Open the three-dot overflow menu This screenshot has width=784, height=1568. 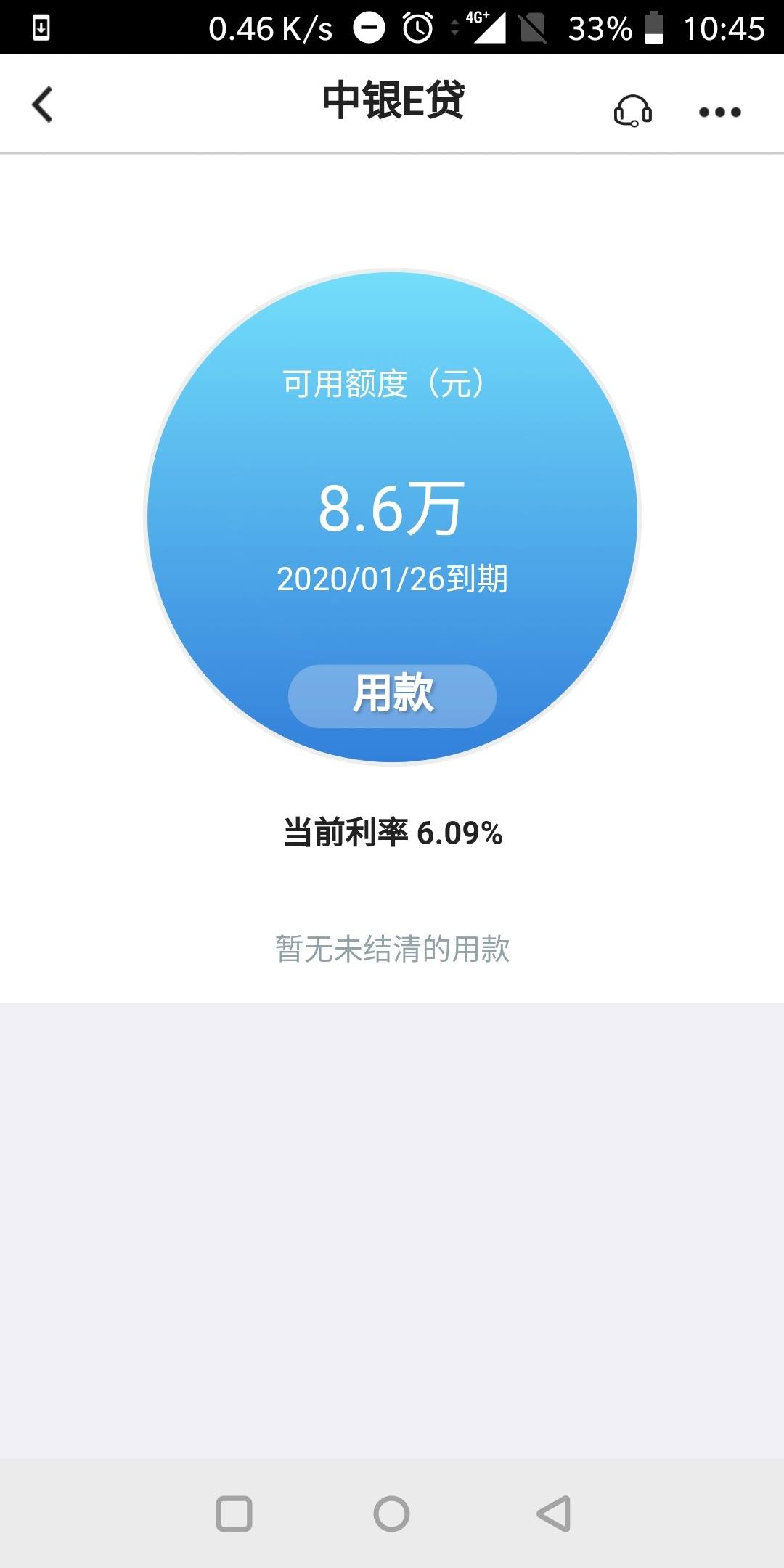pyautogui.click(x=719, y=112)
